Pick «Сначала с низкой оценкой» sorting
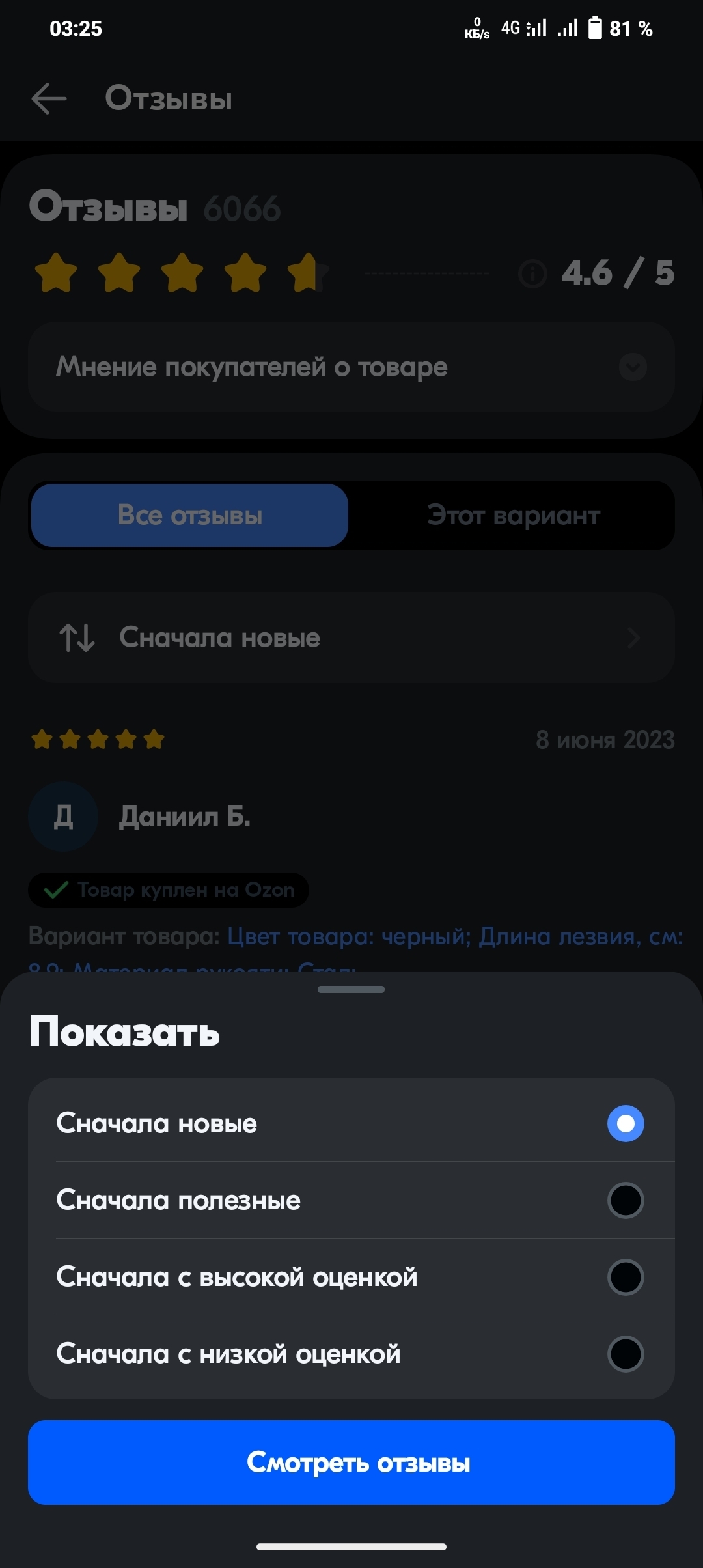The image size is (703, 1568). pos(625,1354)
